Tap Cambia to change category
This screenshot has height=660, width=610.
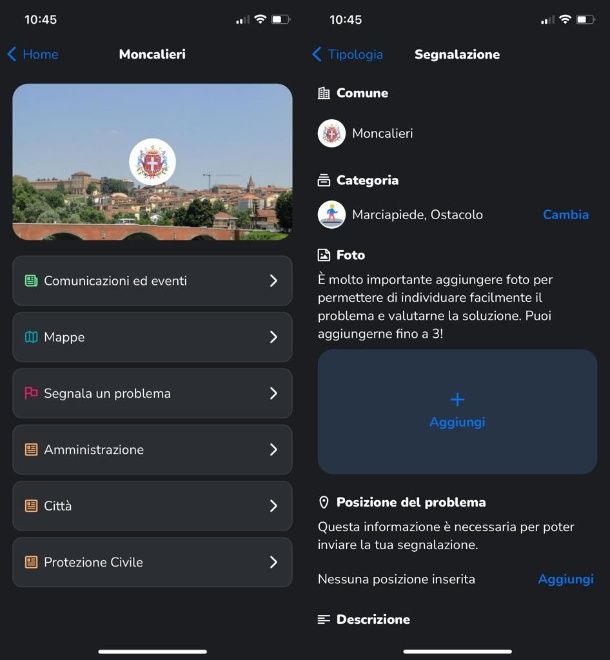click(565, 214)
